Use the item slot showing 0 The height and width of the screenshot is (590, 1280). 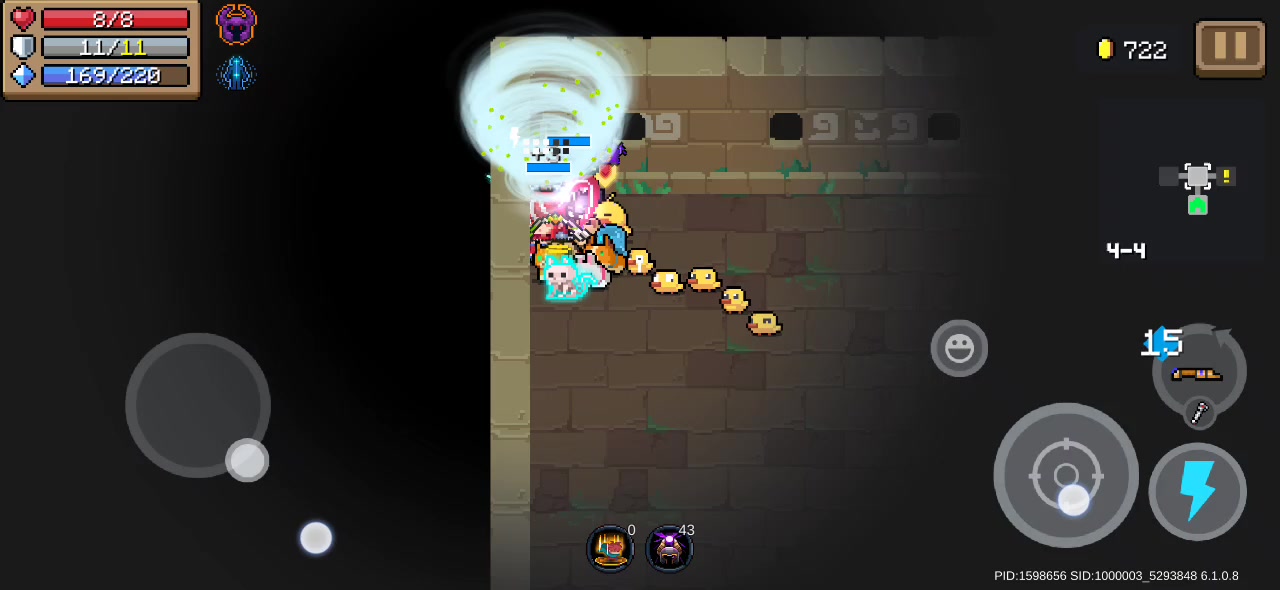610,549
